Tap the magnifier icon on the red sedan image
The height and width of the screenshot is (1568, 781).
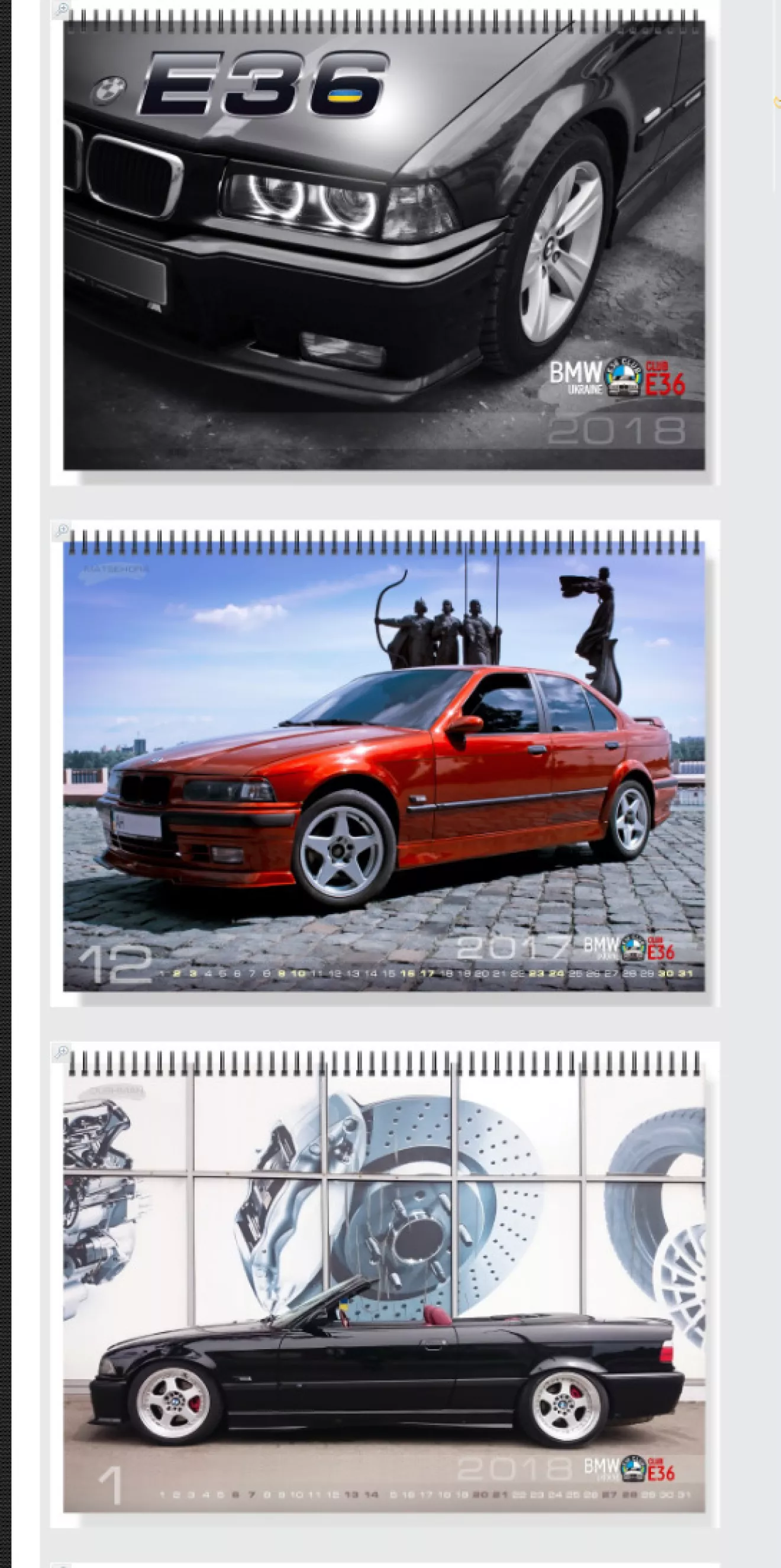click(x=62, y=530)
